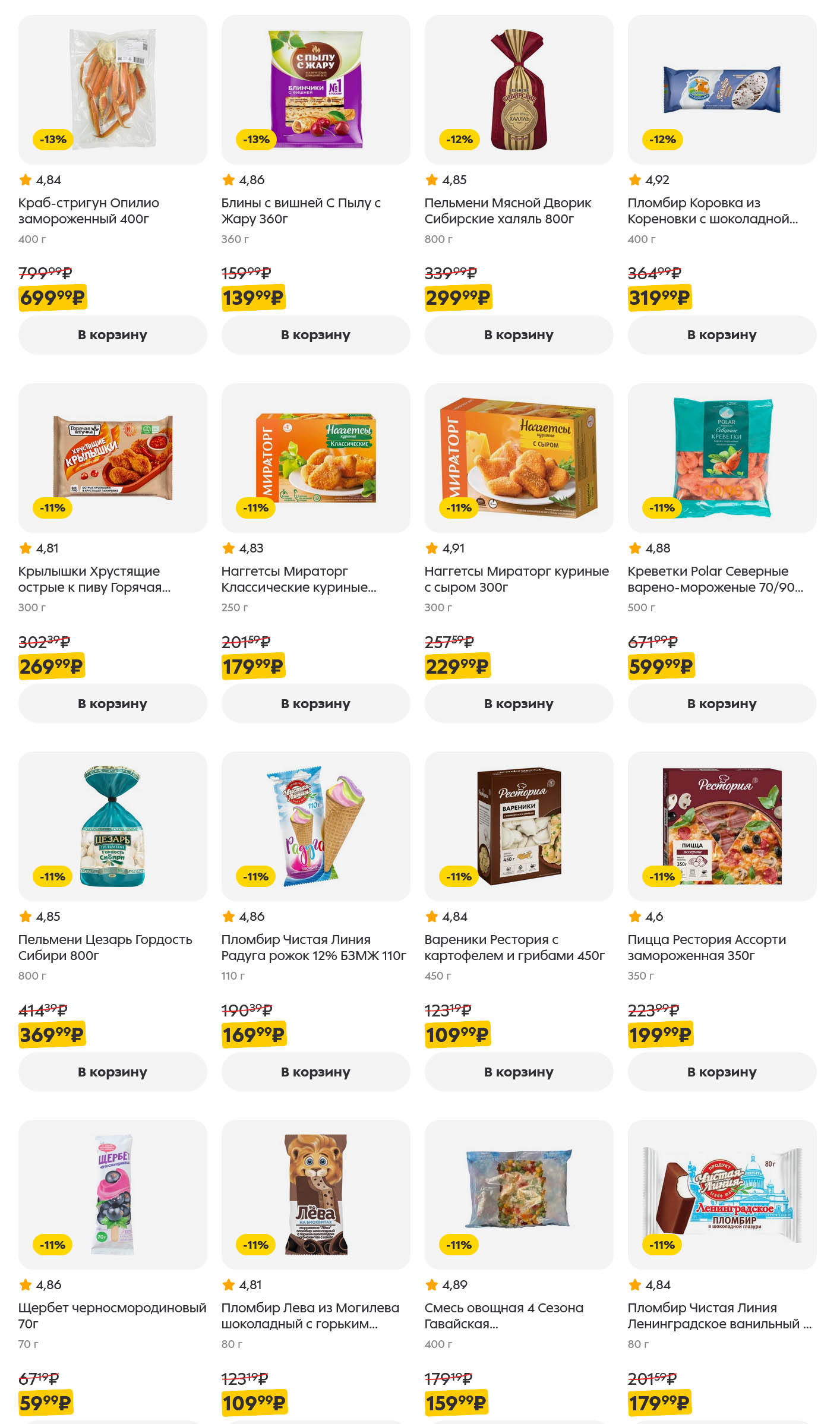
Task: Add Пельмени Цезарь Гордость Сибири to cart
Action: click(x=112, y=1072)
